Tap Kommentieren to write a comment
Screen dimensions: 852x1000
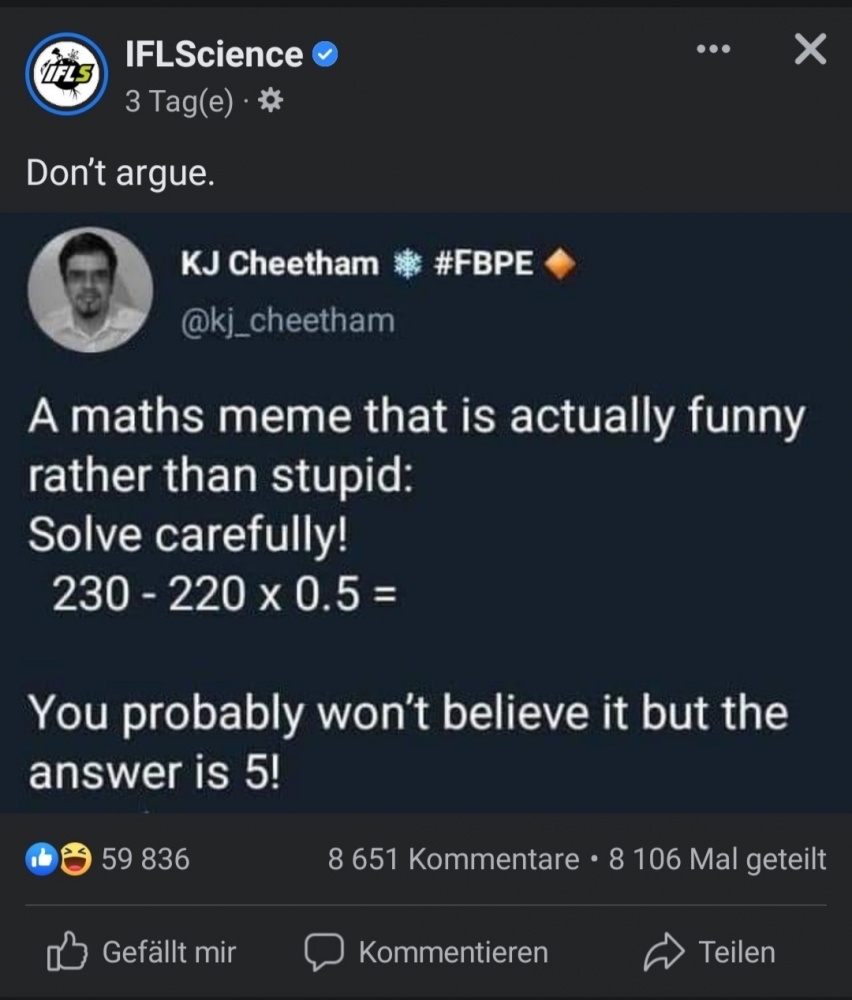tap(426, 953)
